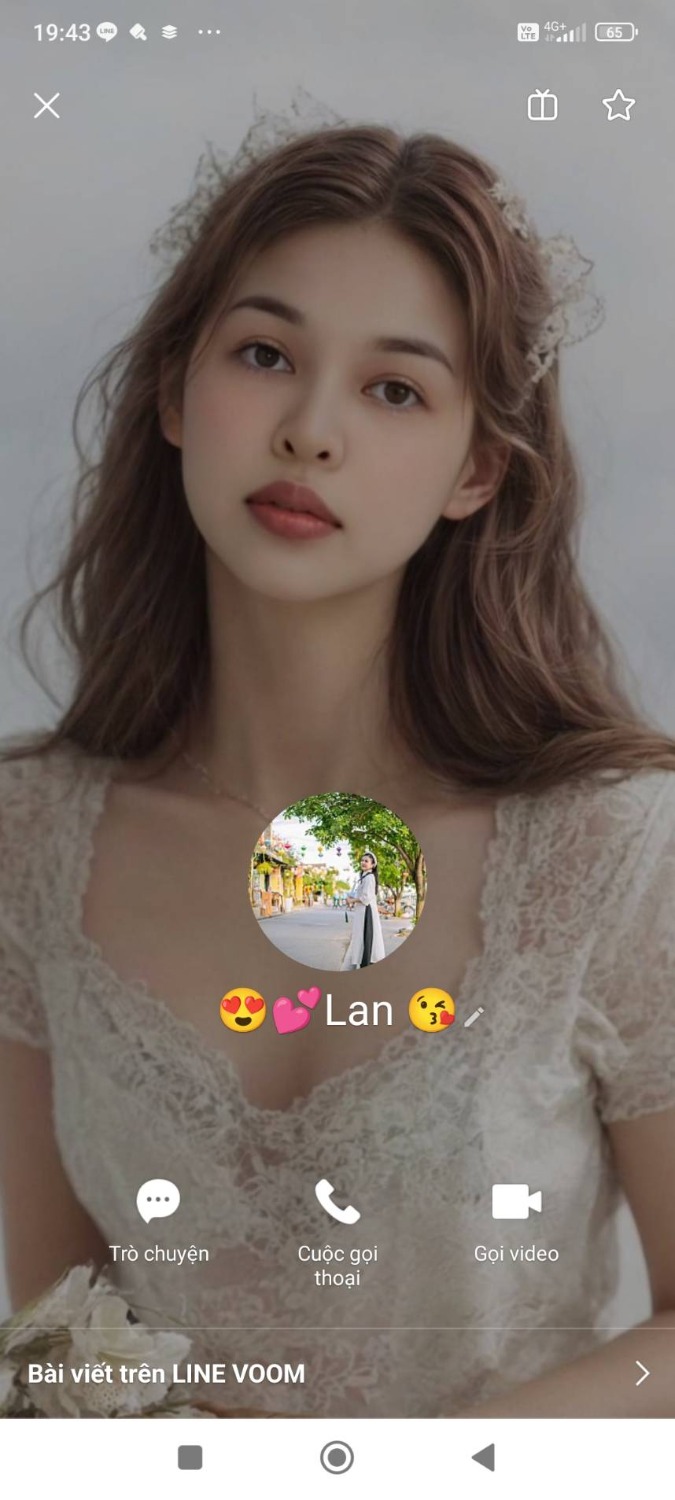
Task: Go to the home screen
Action: tap(337, 1457)
